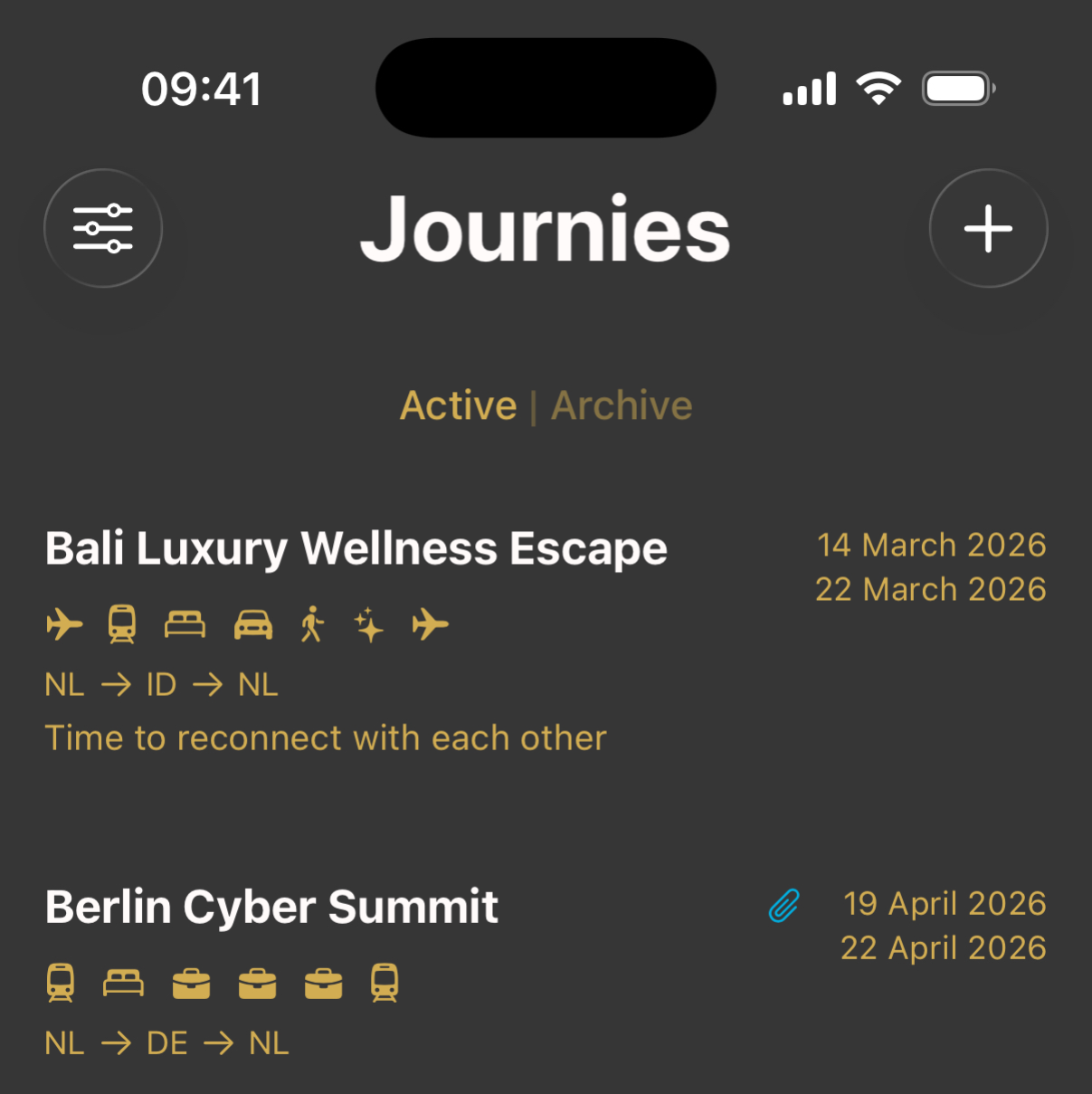Select the walking activity icon for Bali trip
The height and width of the screenshot is (1094, 1092).
[312, 623]
